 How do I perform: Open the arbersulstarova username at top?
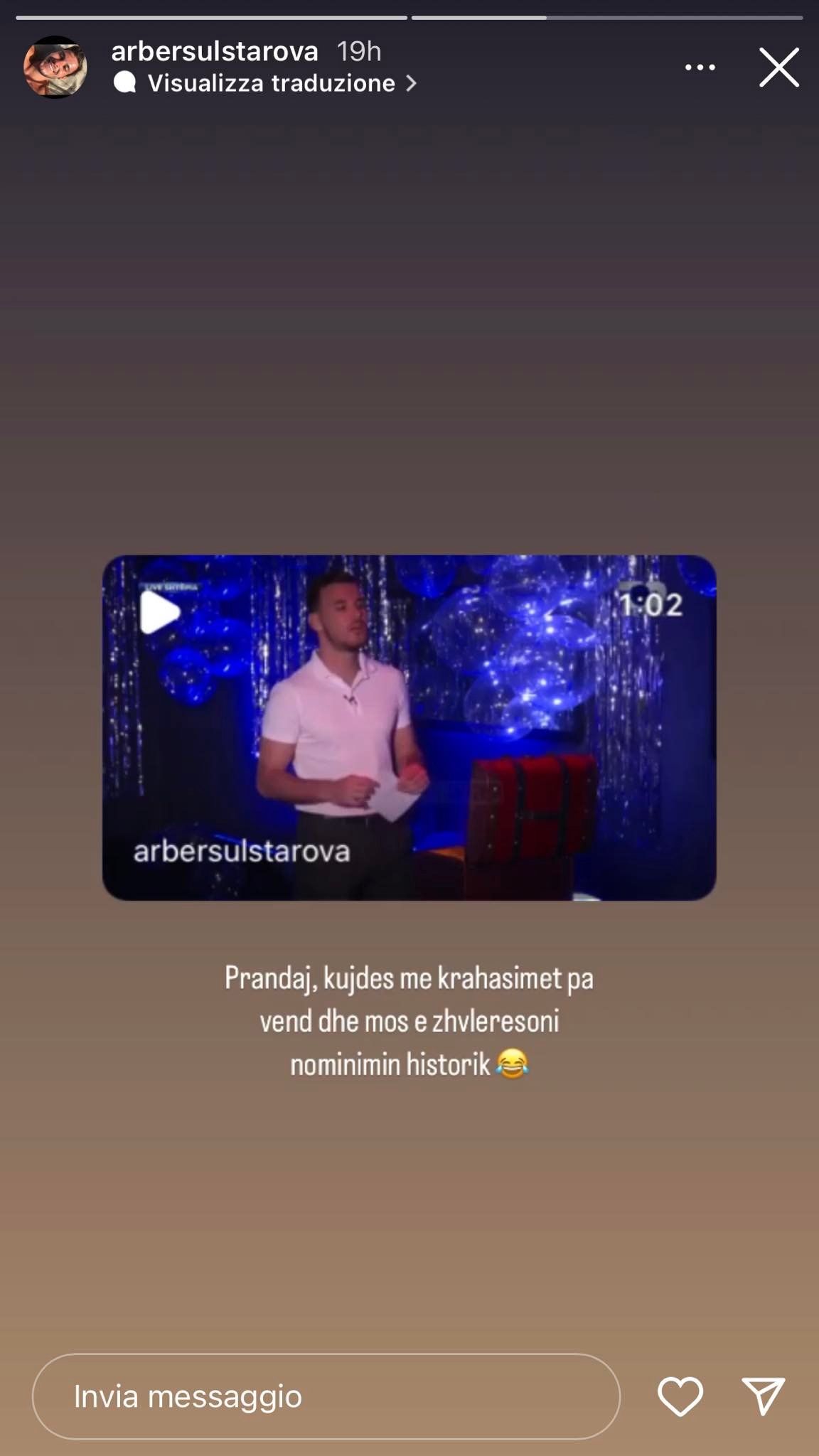(x=215, y=51)
